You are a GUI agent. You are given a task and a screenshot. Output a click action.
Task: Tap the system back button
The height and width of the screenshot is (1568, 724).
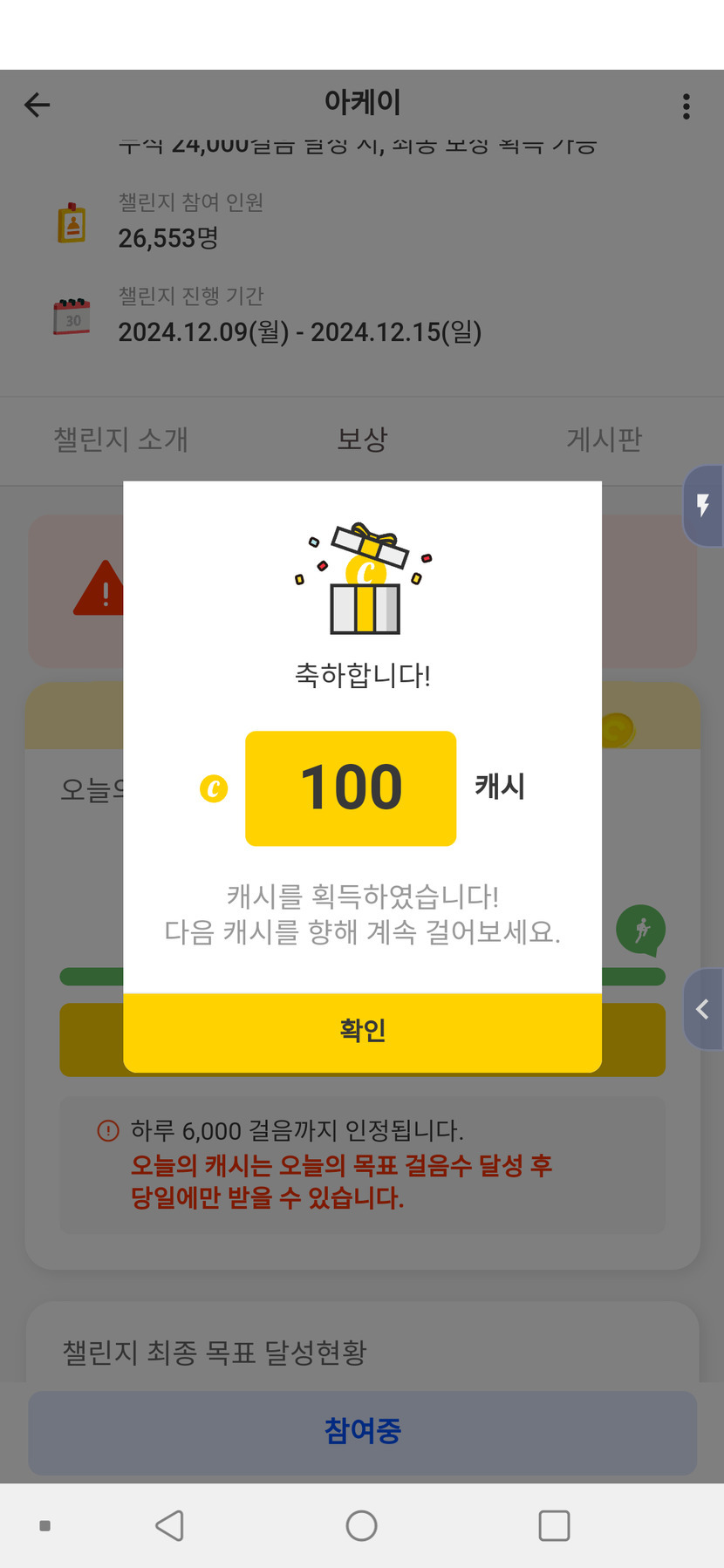click(169, 1525)
